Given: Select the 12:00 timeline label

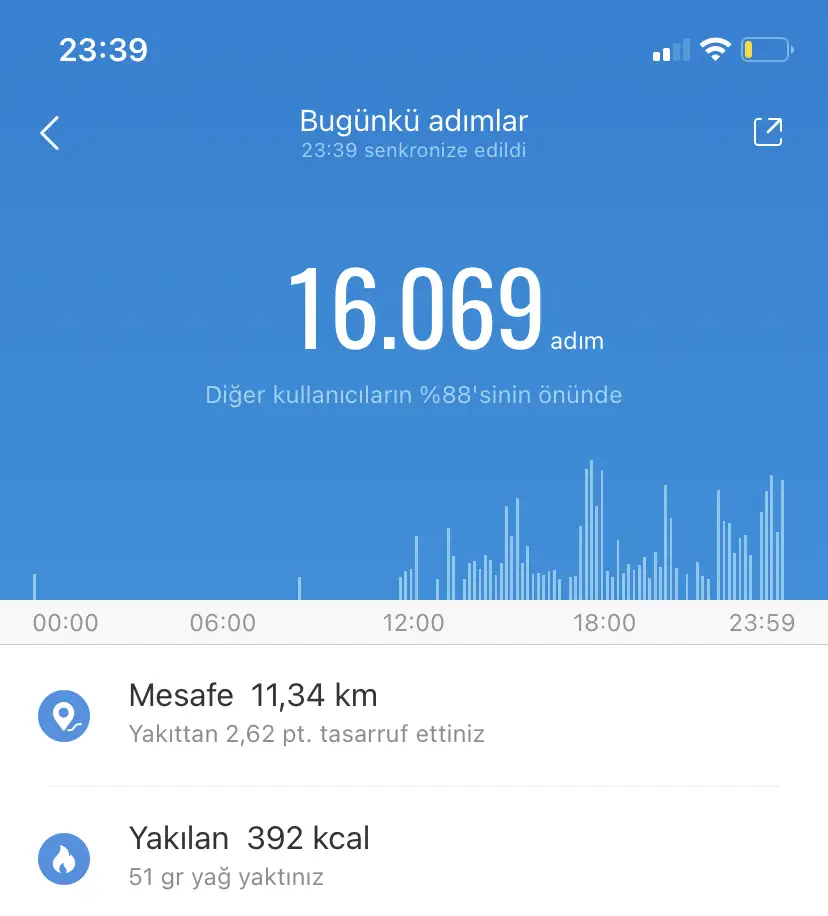Looking at the screenshot, I should click(414, 623).
